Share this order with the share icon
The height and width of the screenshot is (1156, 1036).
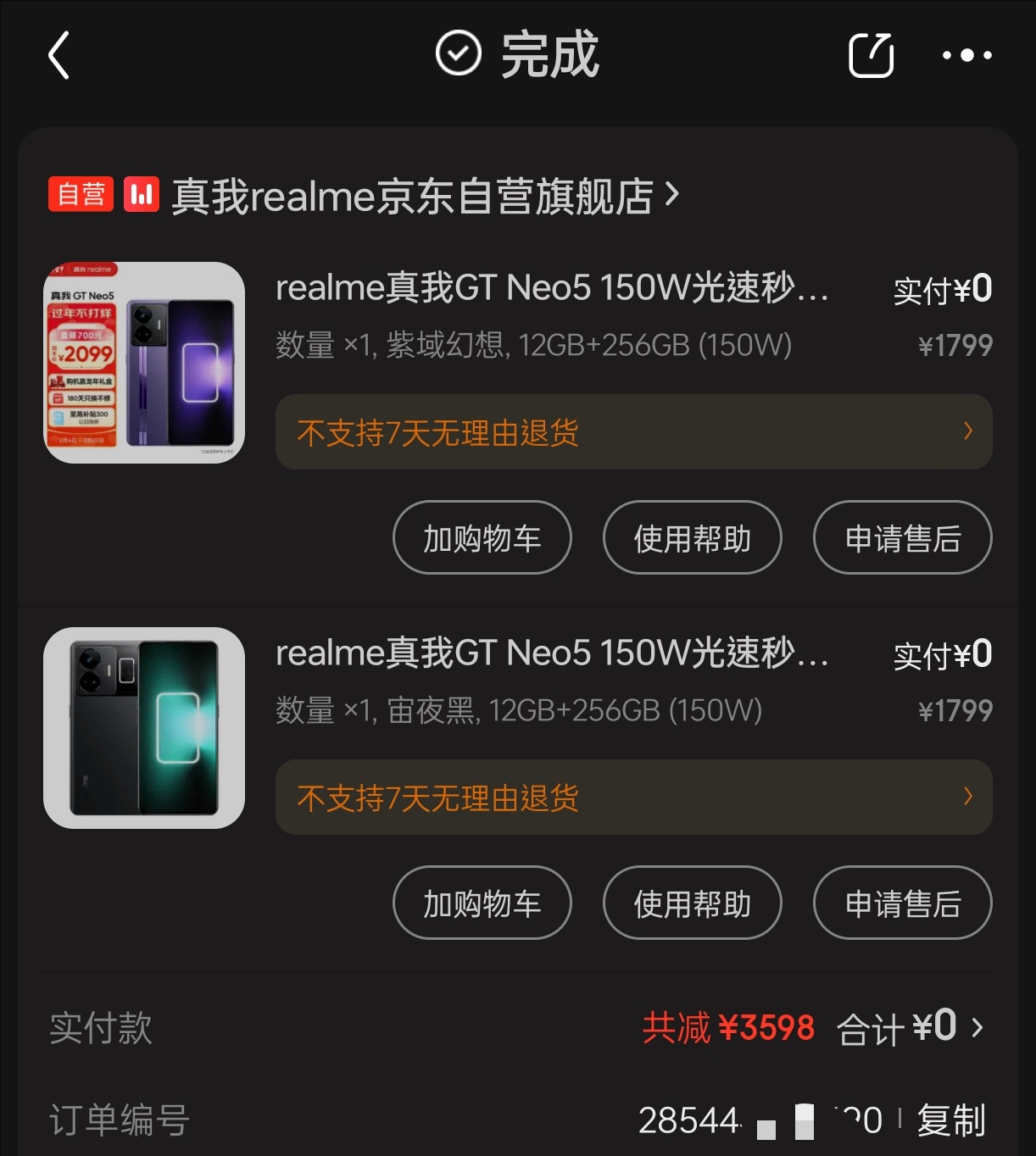point(871,56)
